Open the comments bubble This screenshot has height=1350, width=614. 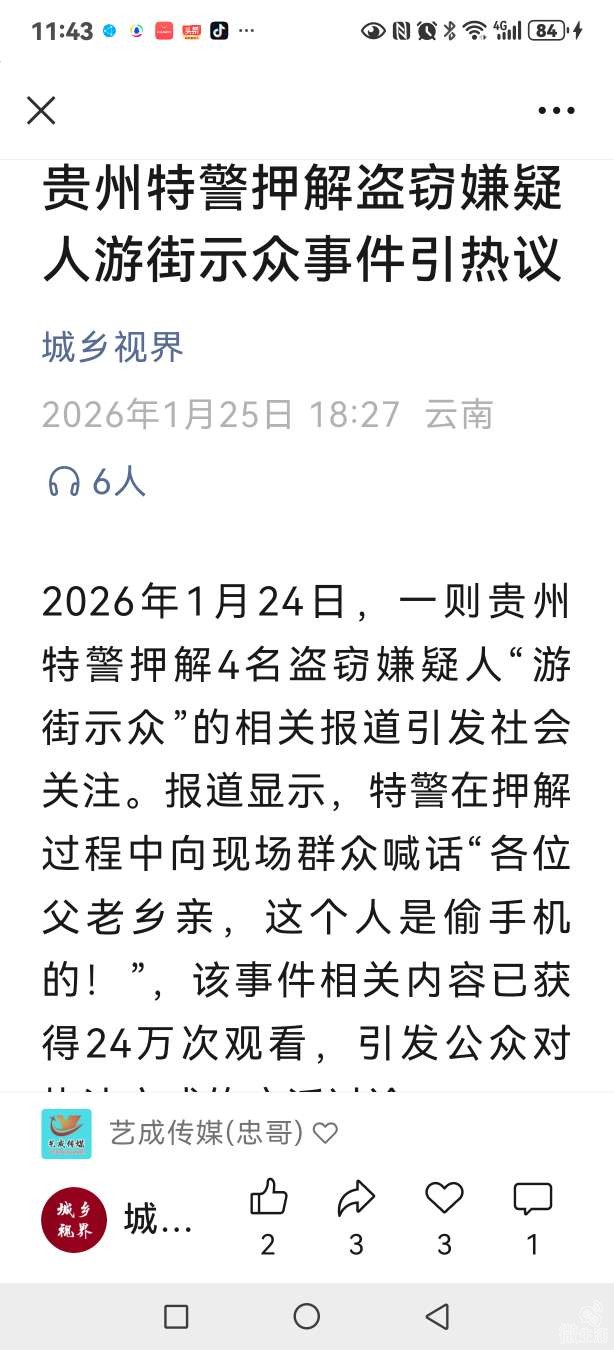532,1198
